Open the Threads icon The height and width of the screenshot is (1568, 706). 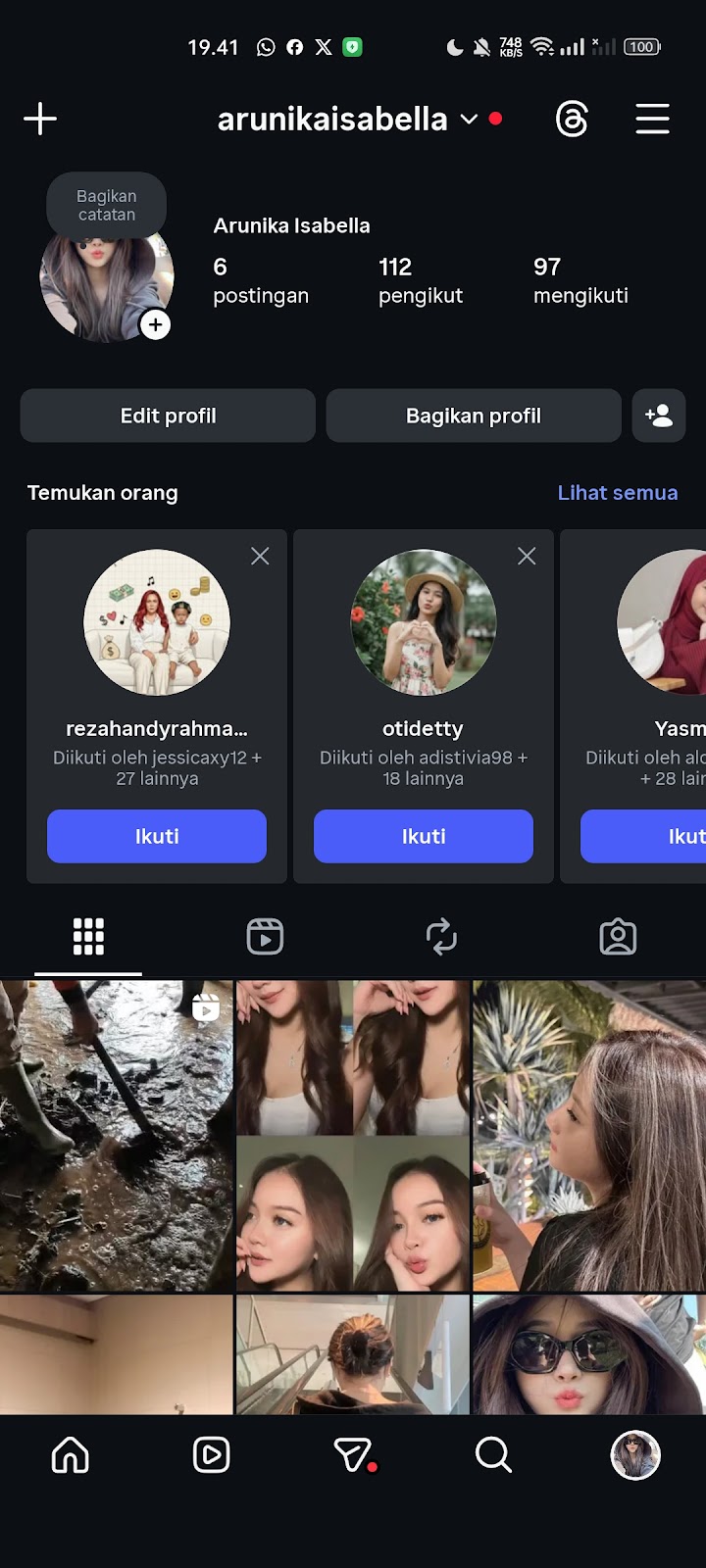click(x=572, y=120)
